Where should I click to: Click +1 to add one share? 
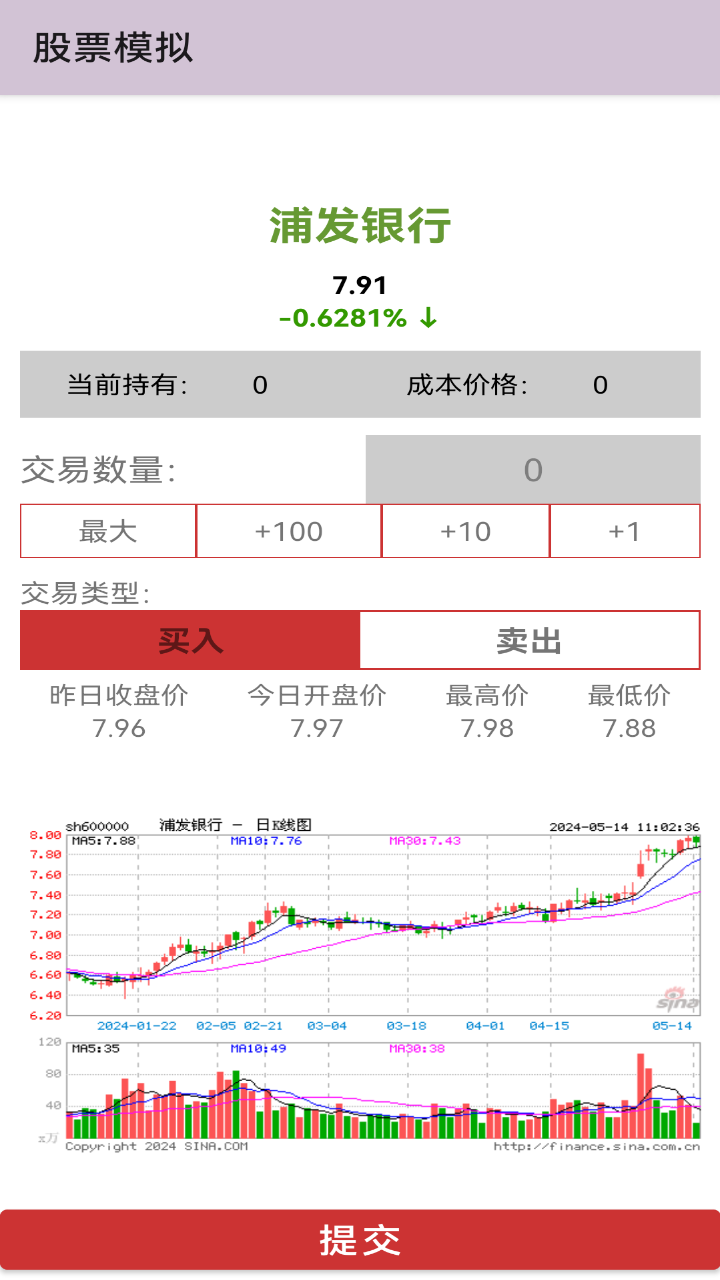[x=625, y=531]
